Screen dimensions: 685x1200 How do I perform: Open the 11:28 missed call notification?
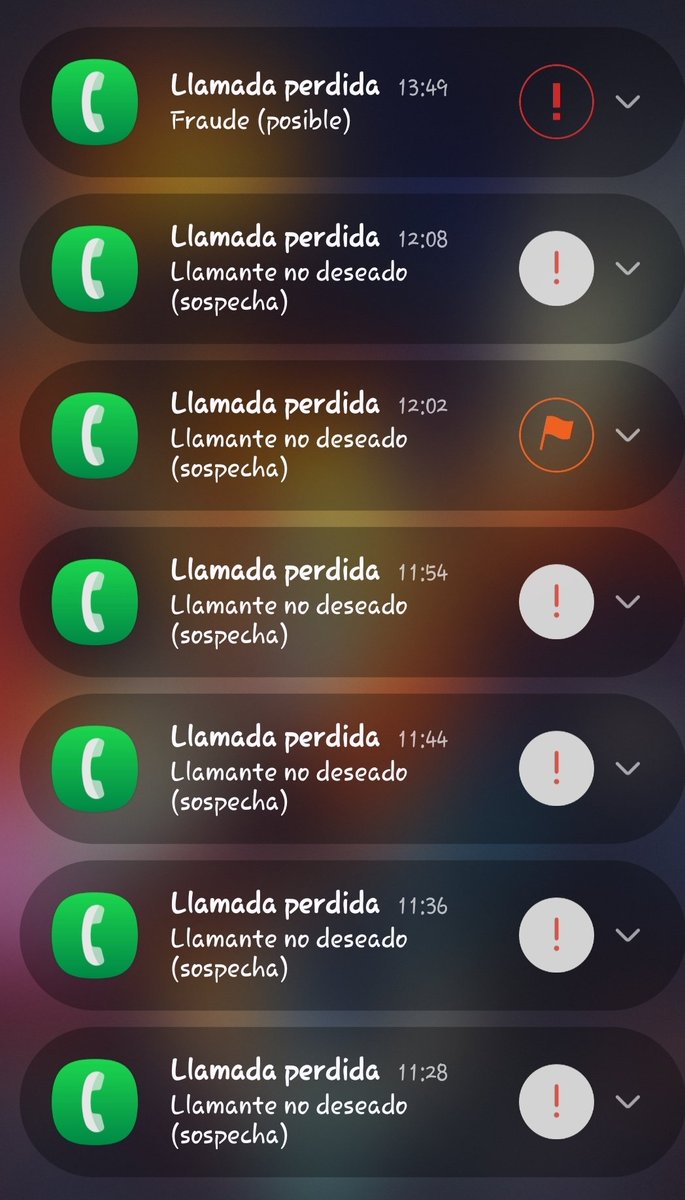(x=342, y=1102)
